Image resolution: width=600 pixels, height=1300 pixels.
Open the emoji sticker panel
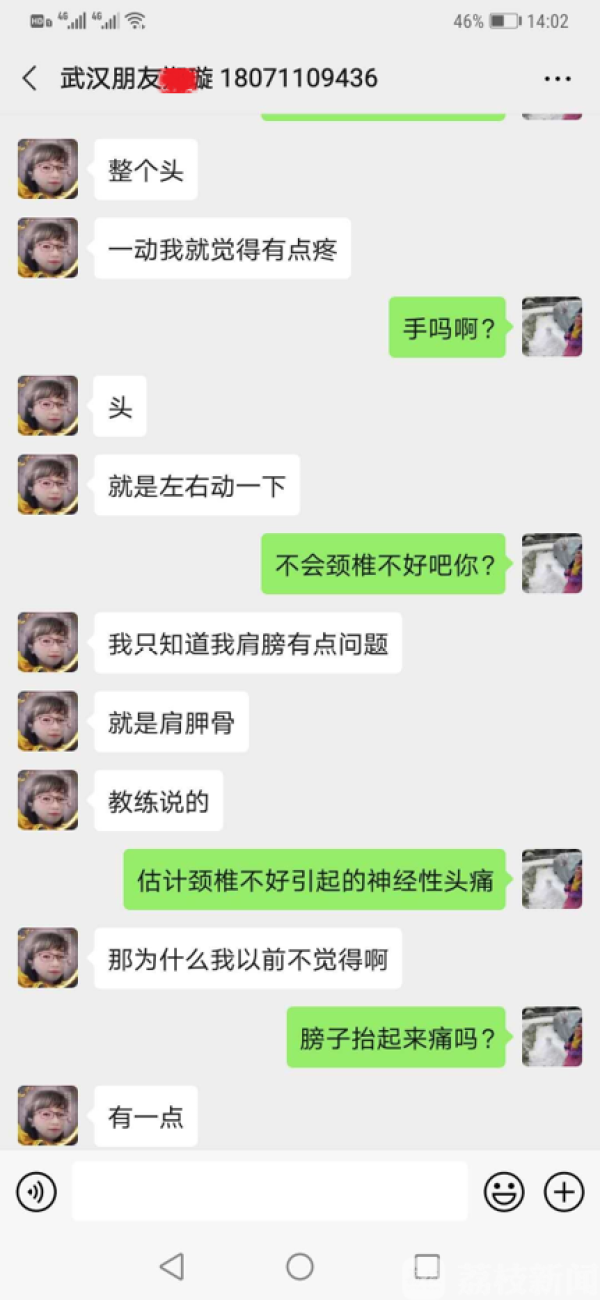[504, 1191]
